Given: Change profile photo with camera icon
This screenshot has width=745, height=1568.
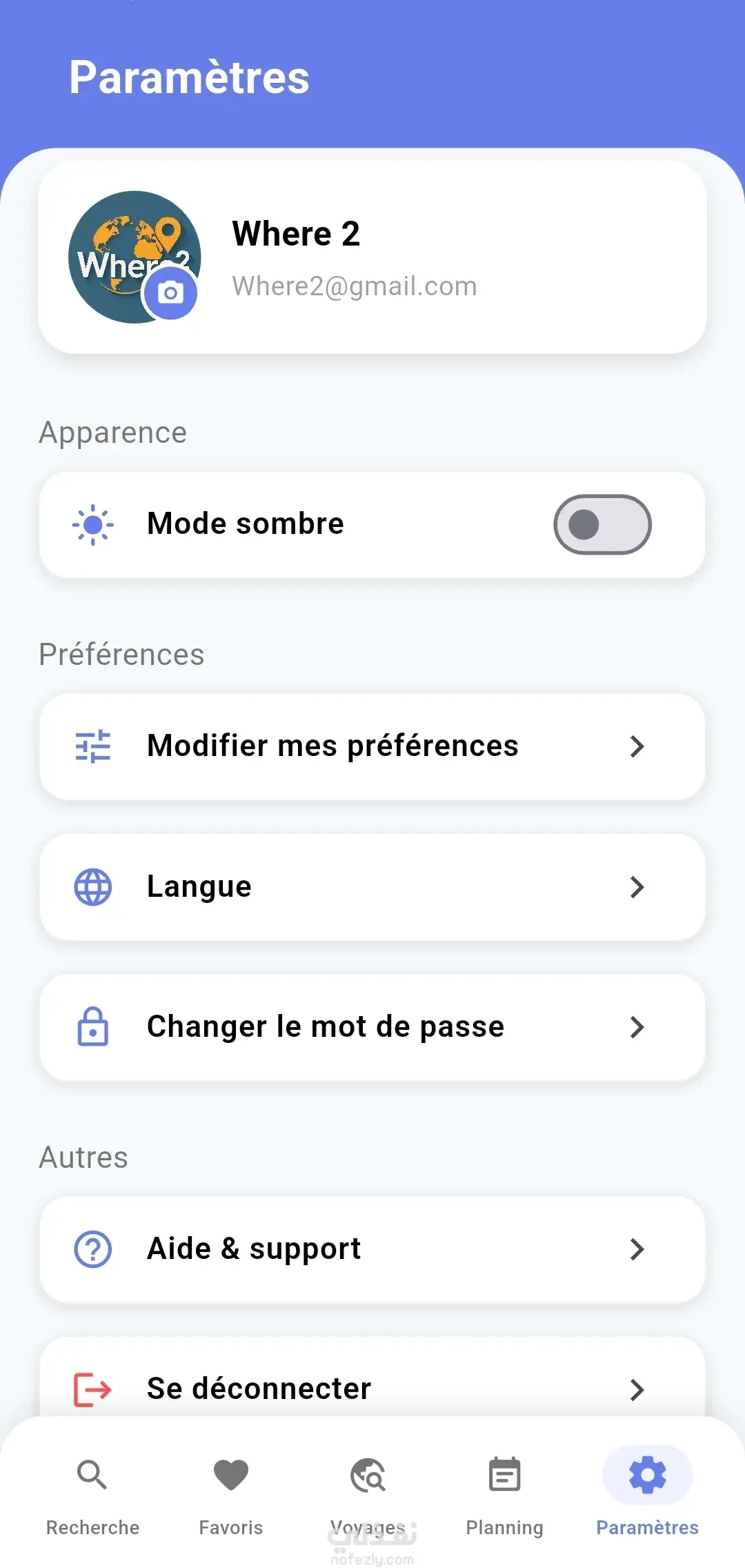Looking at the screenshot, I should tap(170, 293).
